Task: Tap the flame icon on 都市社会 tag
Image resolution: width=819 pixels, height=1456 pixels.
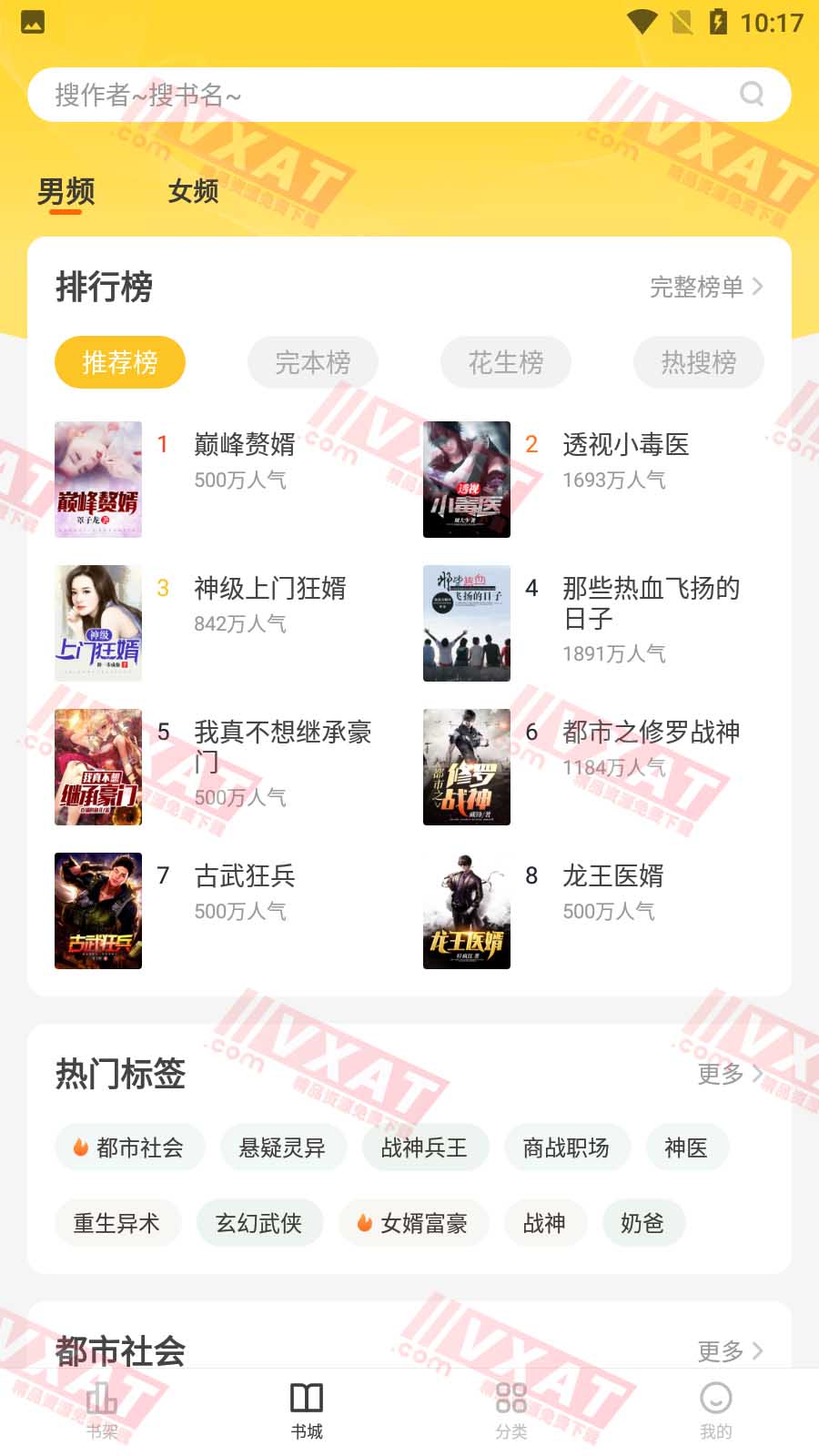Action: click(x=81, y=1148)
